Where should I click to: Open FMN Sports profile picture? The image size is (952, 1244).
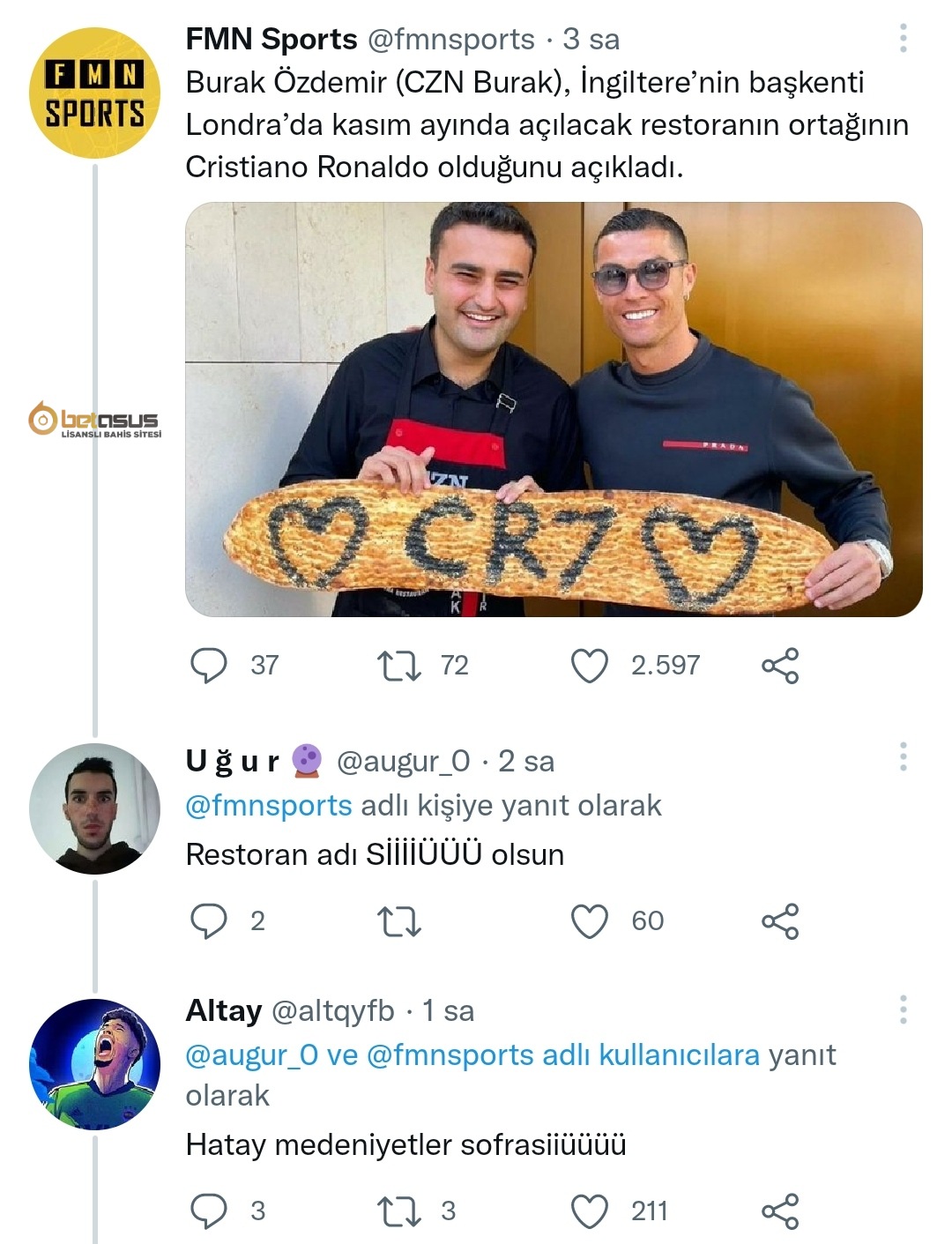[95, 93]
